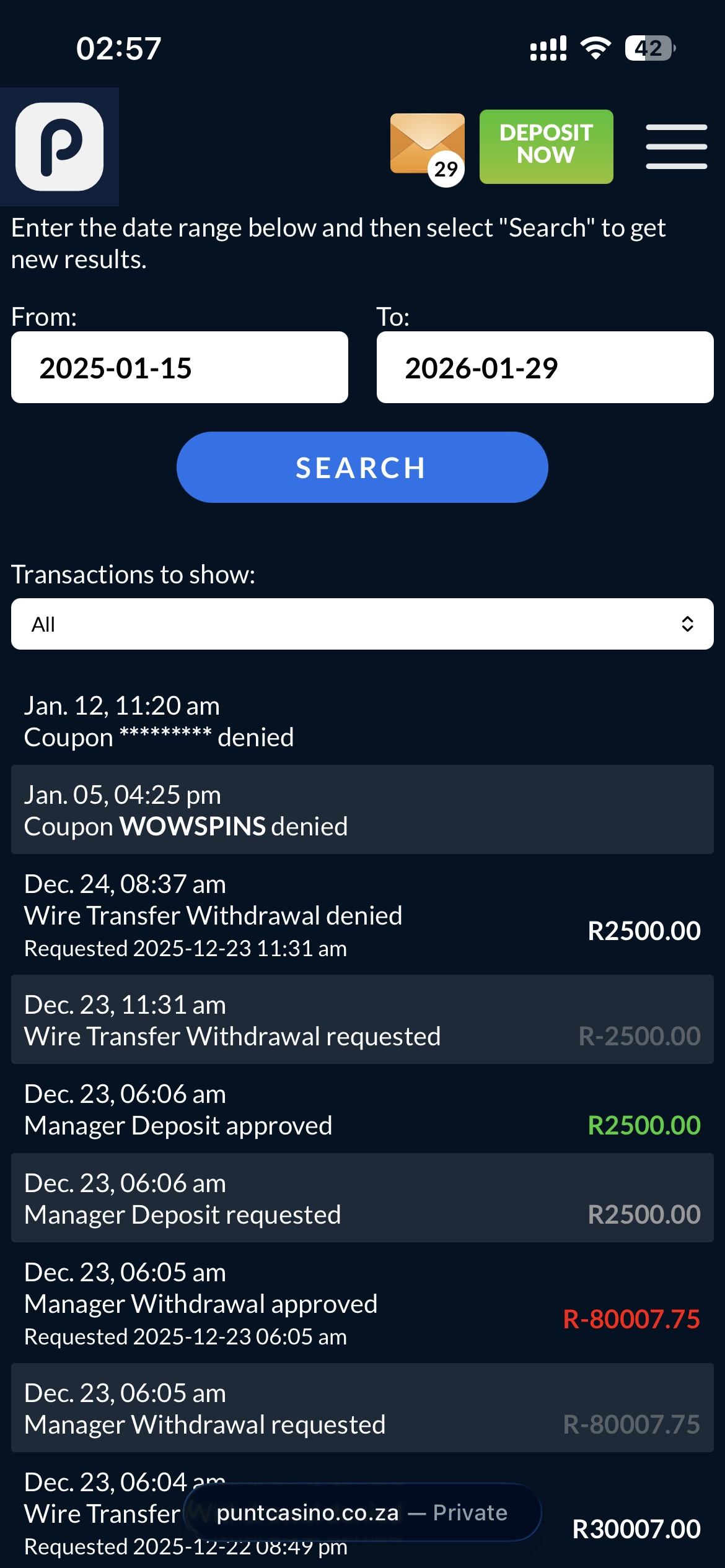Edit the From date field
This screenshot has width=725, height=1568.
pos(179,368)
